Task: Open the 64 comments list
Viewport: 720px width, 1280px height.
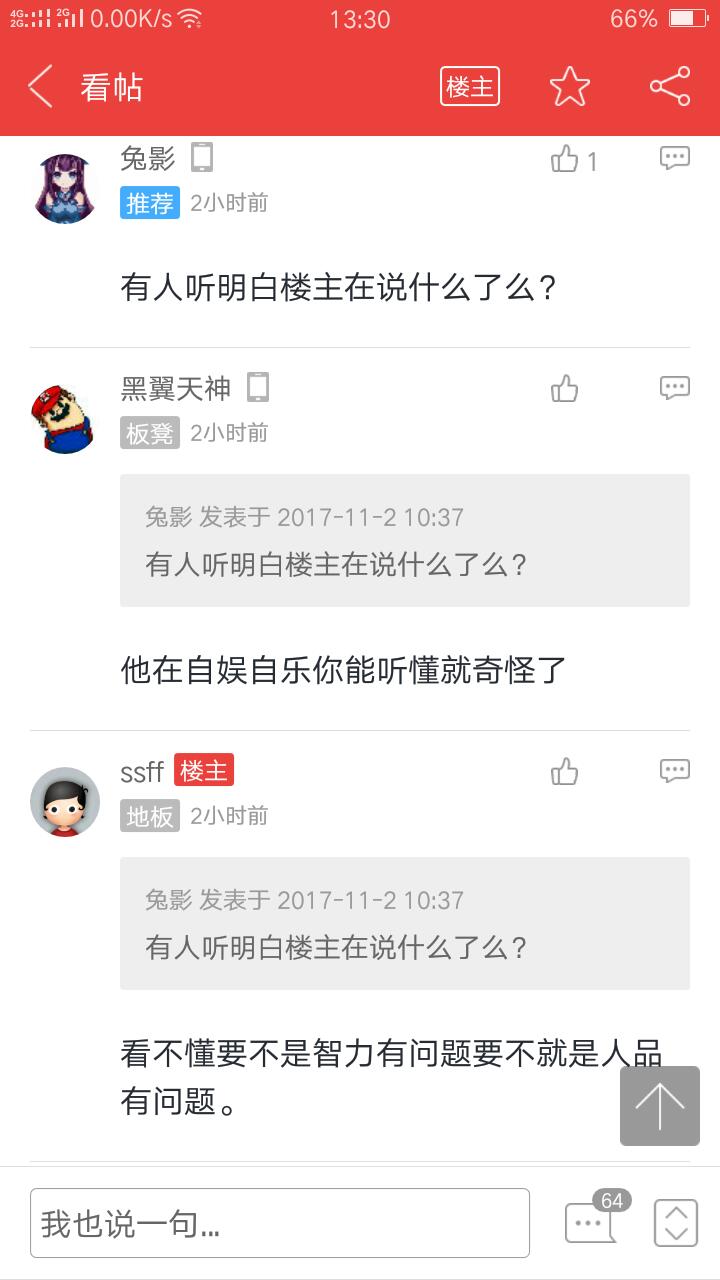Action: [592, 1221]
